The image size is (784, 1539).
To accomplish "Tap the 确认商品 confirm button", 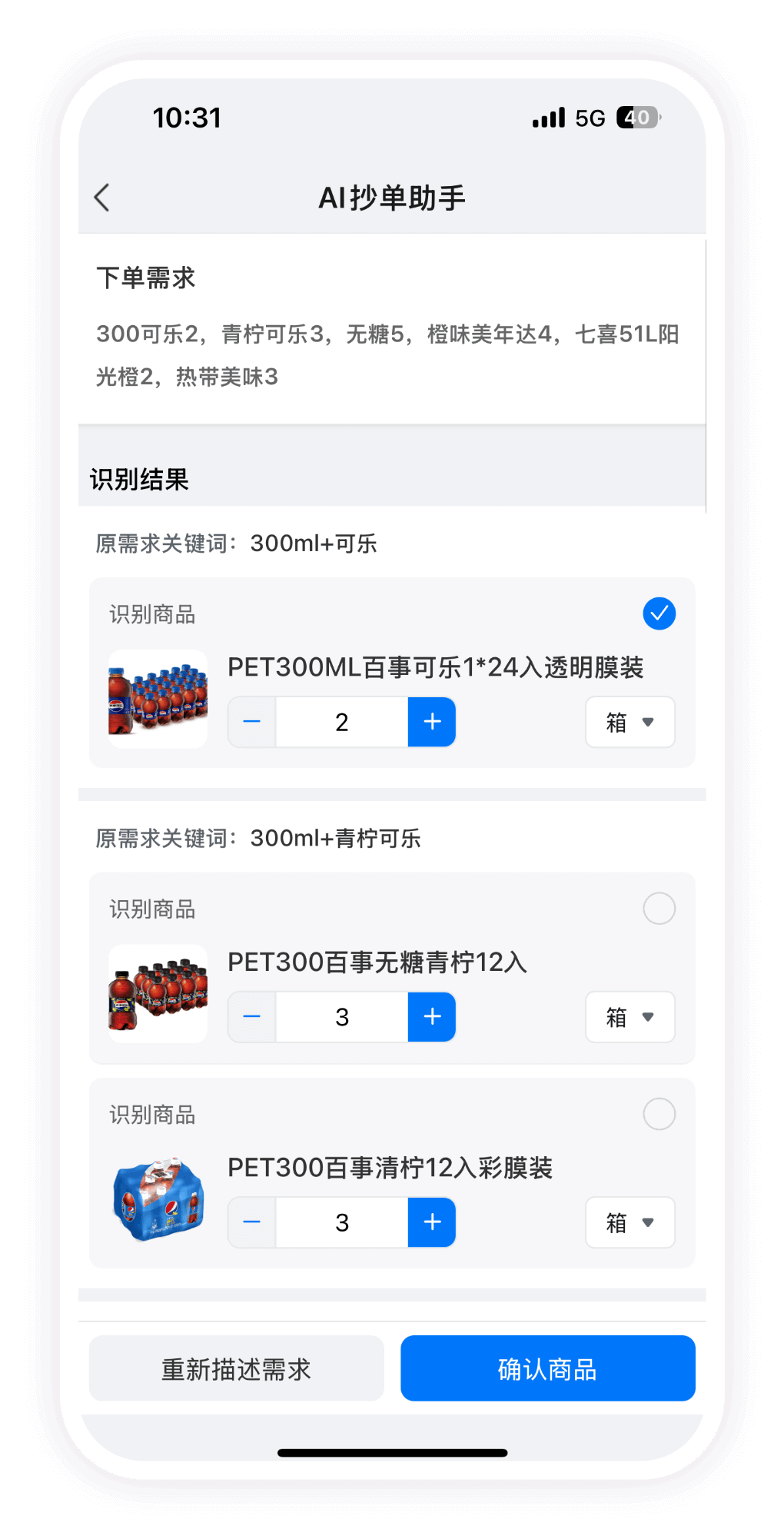I will pyautogui.click(x=547, y=1368).
